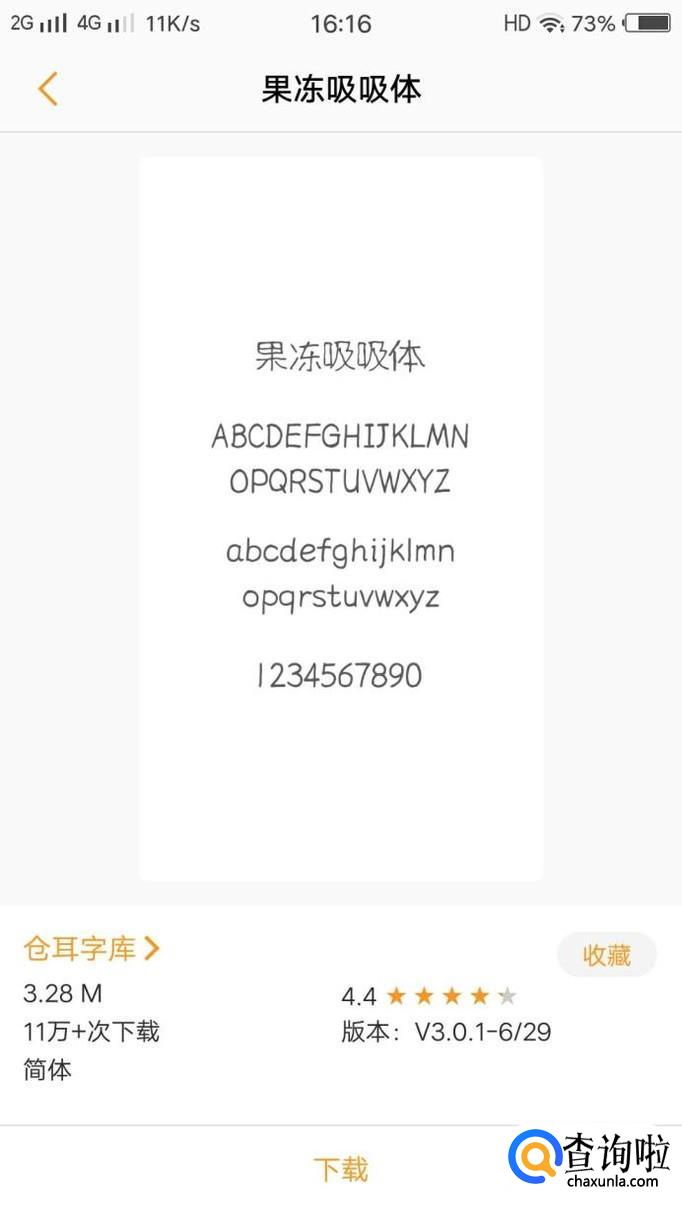This screenshot has height=1212, width=682.
Task: Go back using the top arrow
Action: click(x=47, y=89)
